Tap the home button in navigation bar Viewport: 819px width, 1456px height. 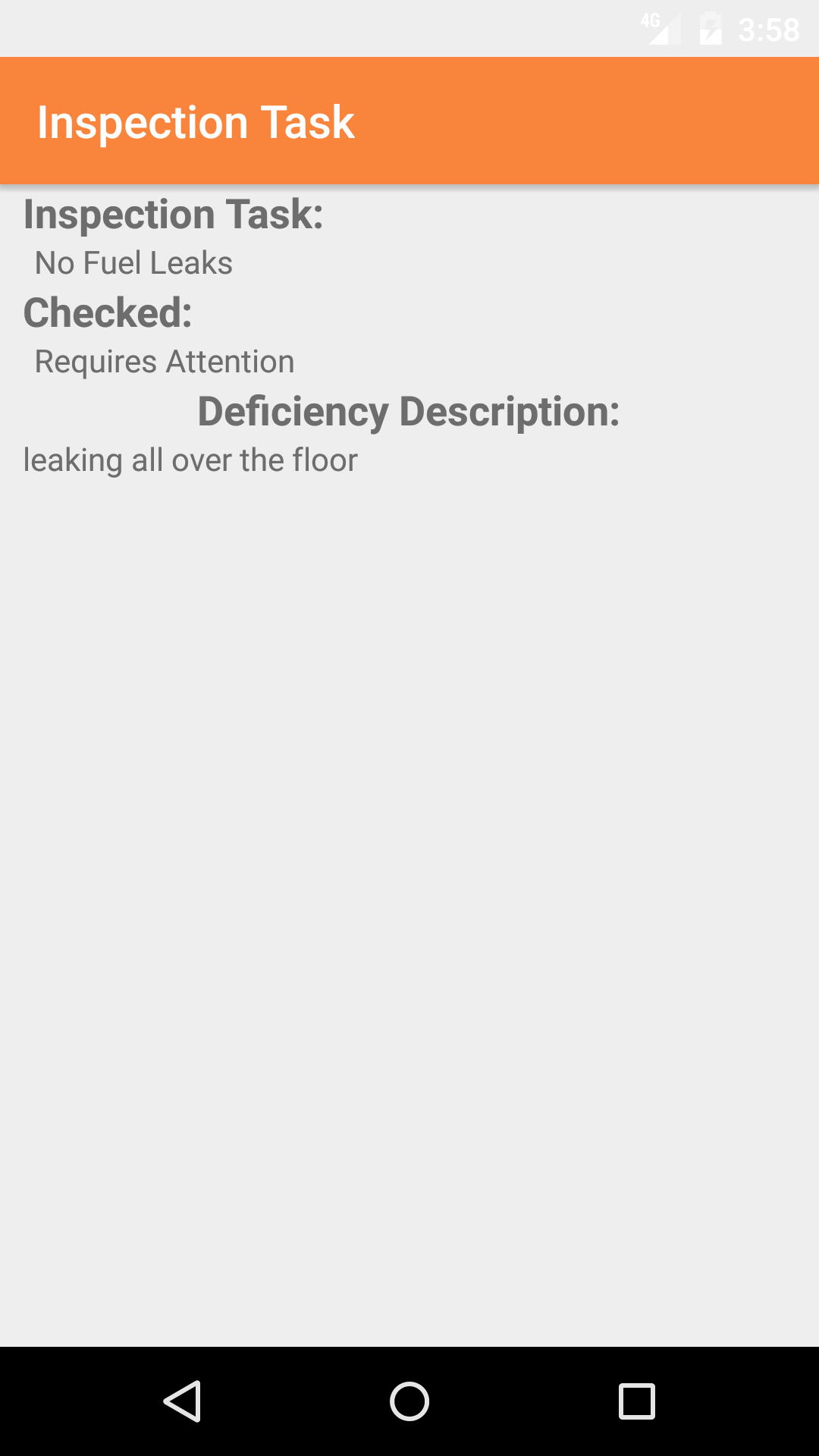click(409, 1401)
